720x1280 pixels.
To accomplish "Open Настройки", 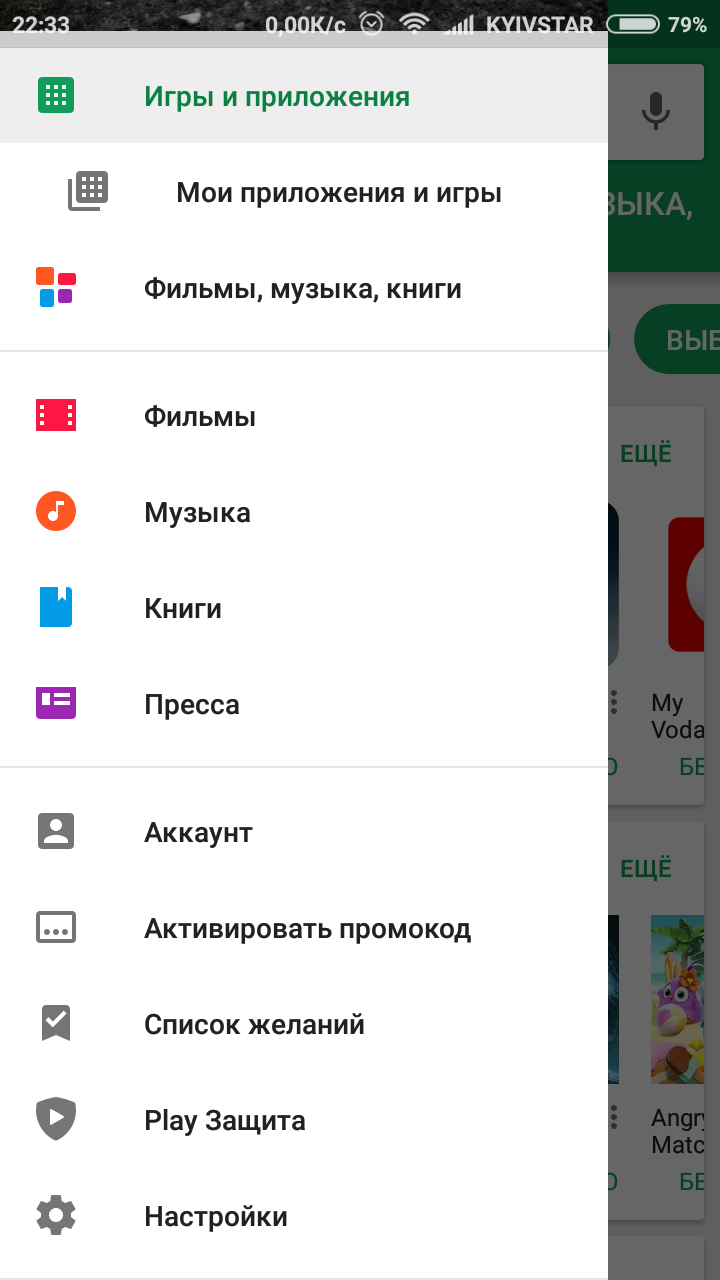I will coord(304,1216).
